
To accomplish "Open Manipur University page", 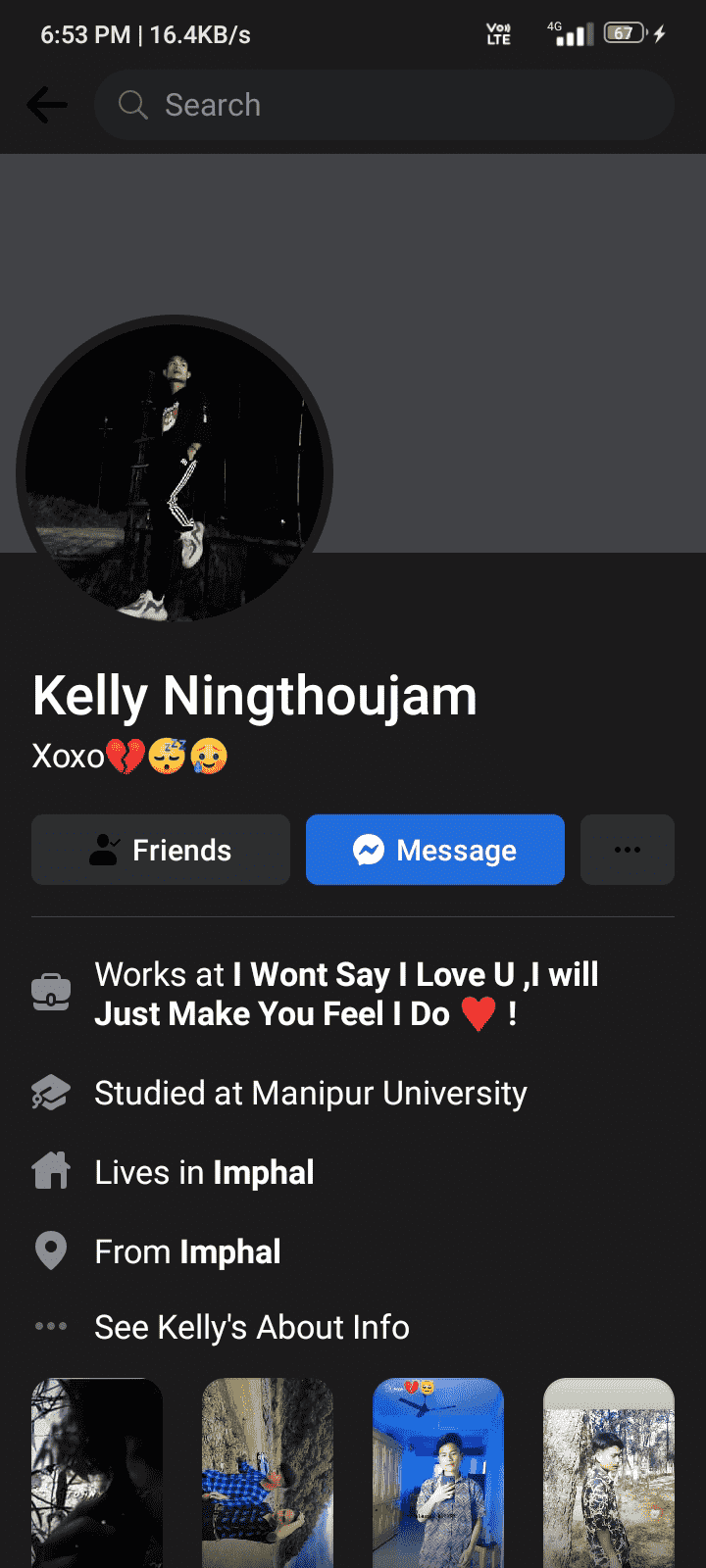I will coord(389,1093).
